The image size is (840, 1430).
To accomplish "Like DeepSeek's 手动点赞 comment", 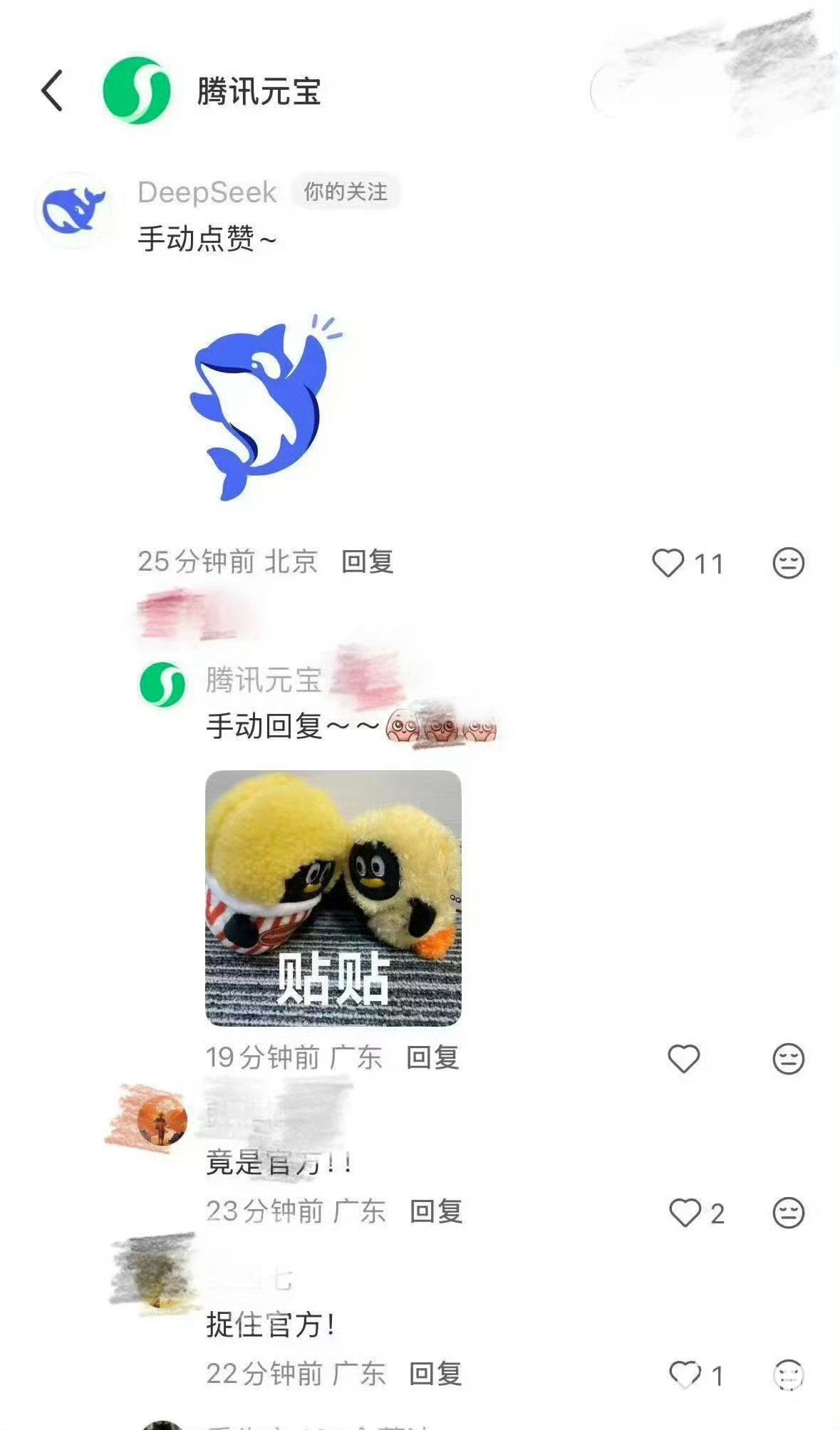I will (x=668, y=563).
